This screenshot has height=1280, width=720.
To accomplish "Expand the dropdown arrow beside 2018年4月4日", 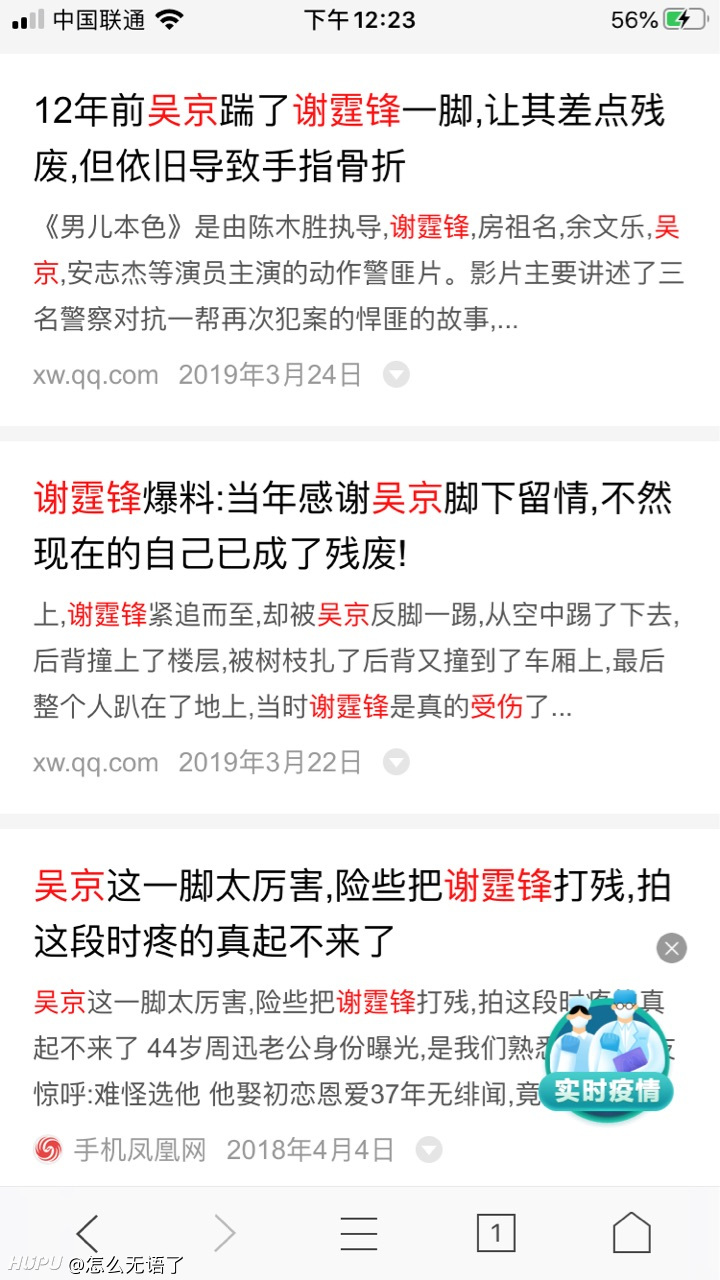I will click(429, 1150).
